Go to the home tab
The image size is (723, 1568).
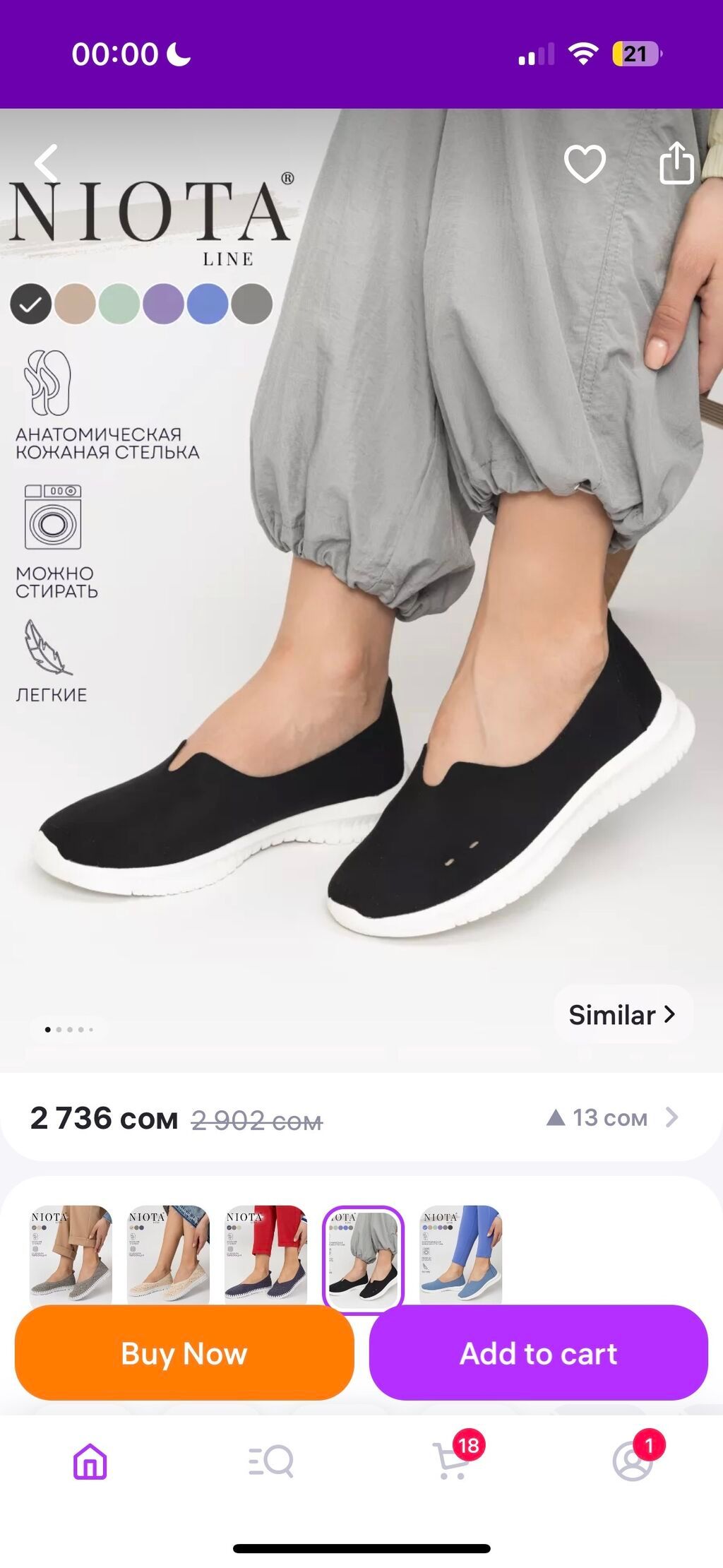point(90,1462)
